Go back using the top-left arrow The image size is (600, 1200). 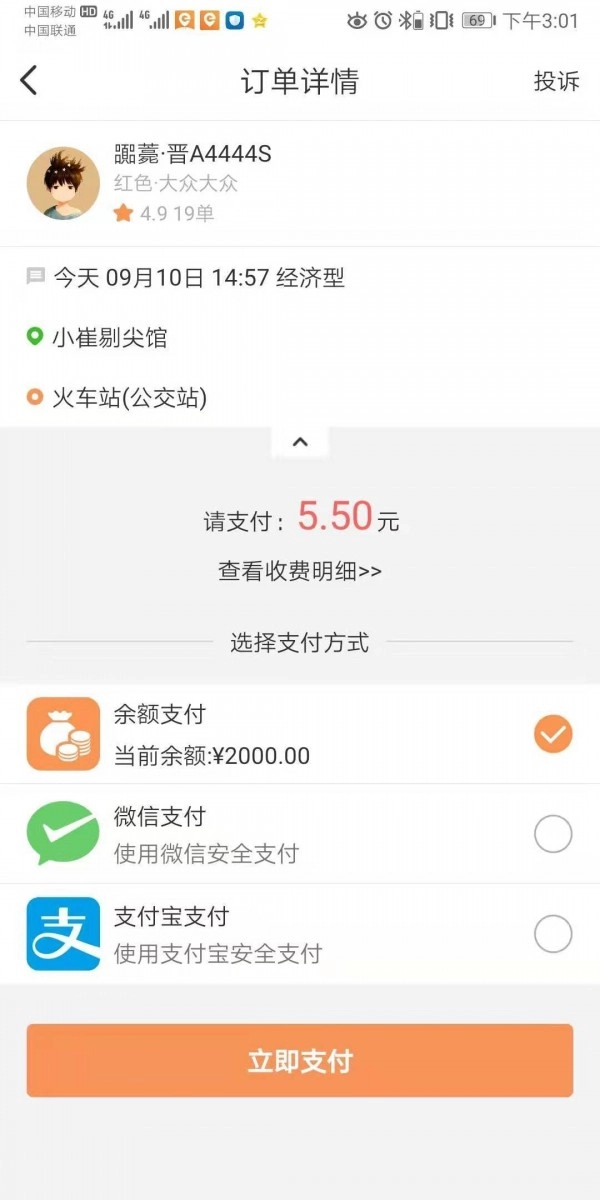(x=29, y=81)
